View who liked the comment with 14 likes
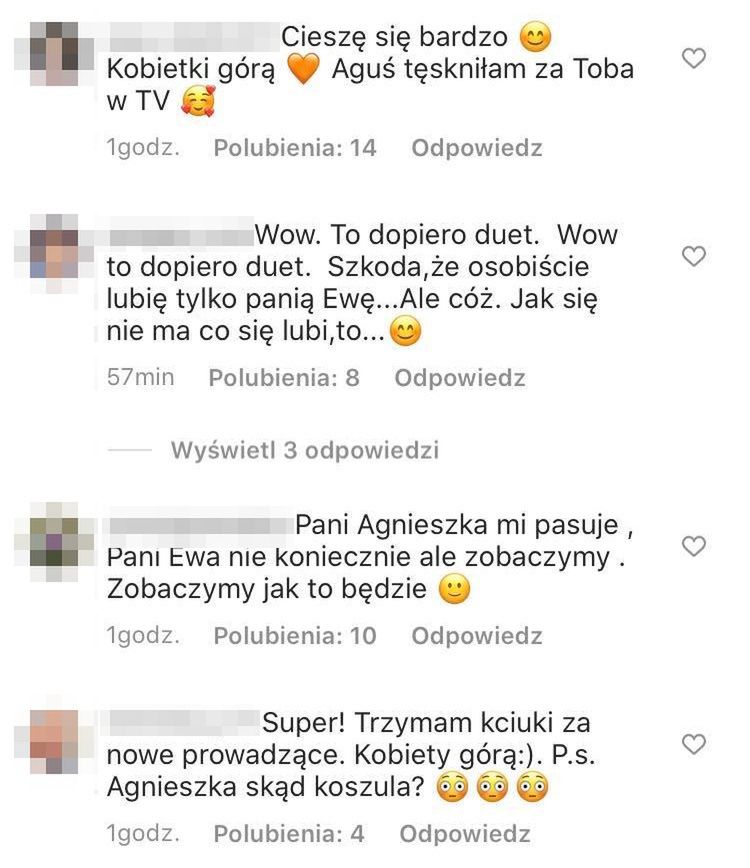The height and width of the screenshot is (868, 750). [294, 148]
